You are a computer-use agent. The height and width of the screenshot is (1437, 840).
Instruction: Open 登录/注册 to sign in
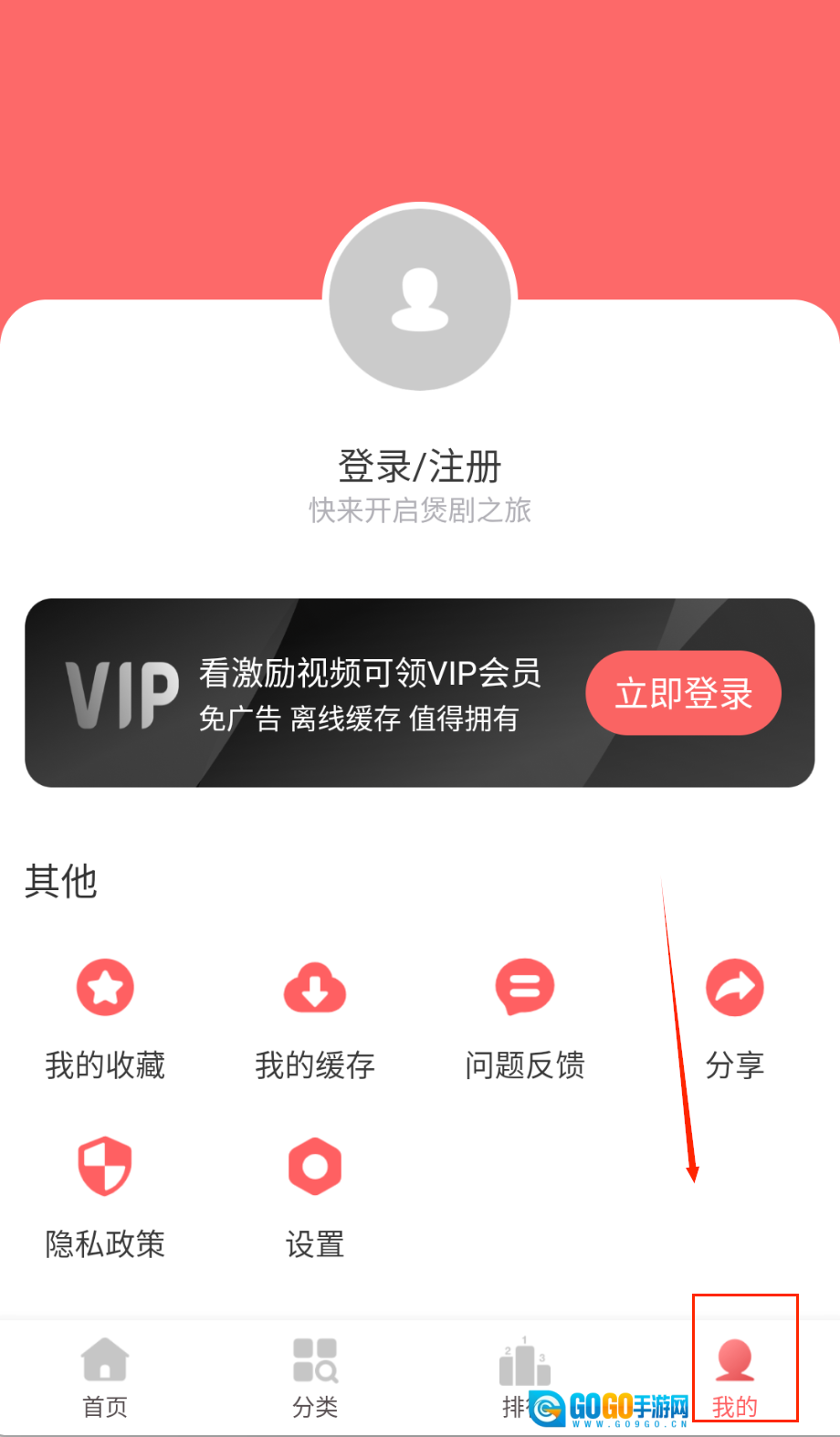click(x=420, y=467)
